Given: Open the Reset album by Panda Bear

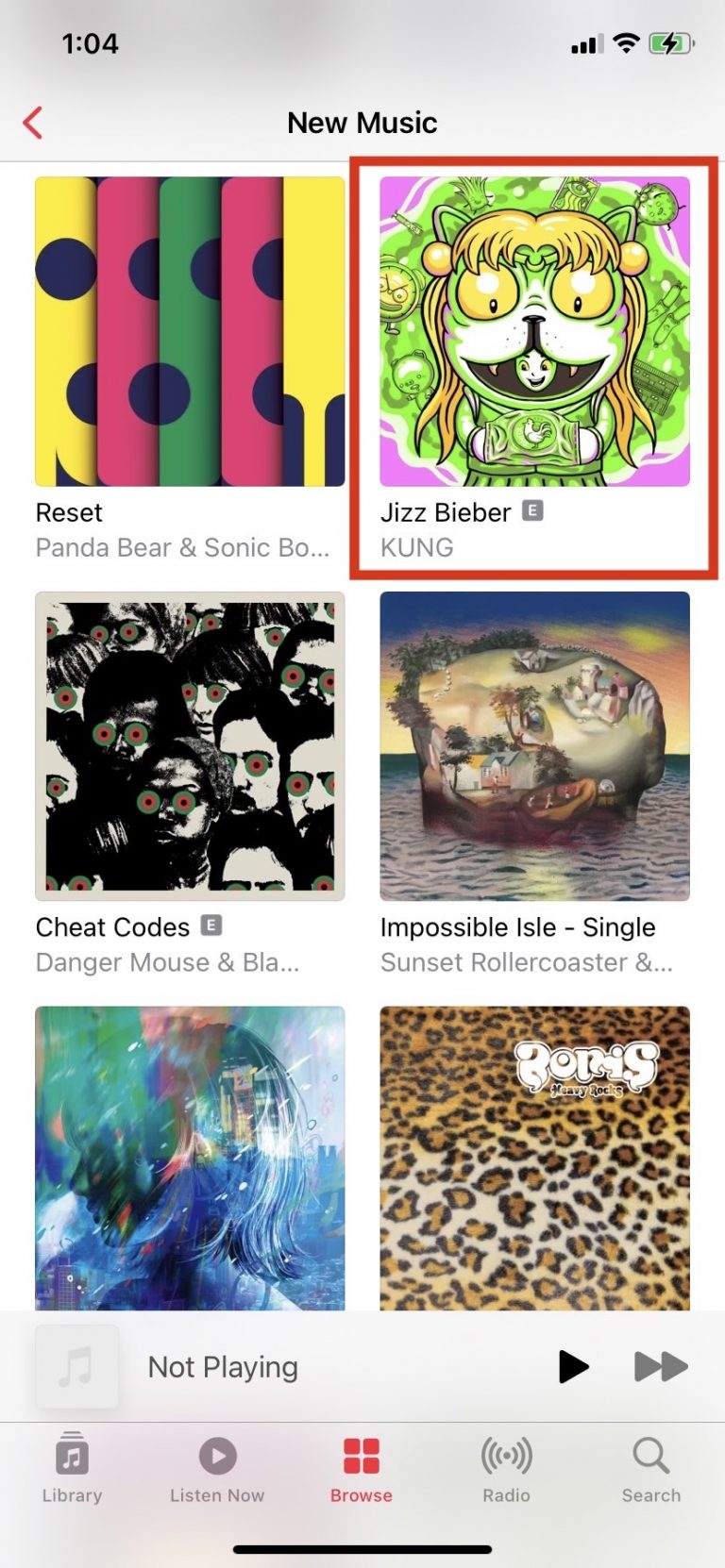Looking at the screenshot, I should [190, 332].
